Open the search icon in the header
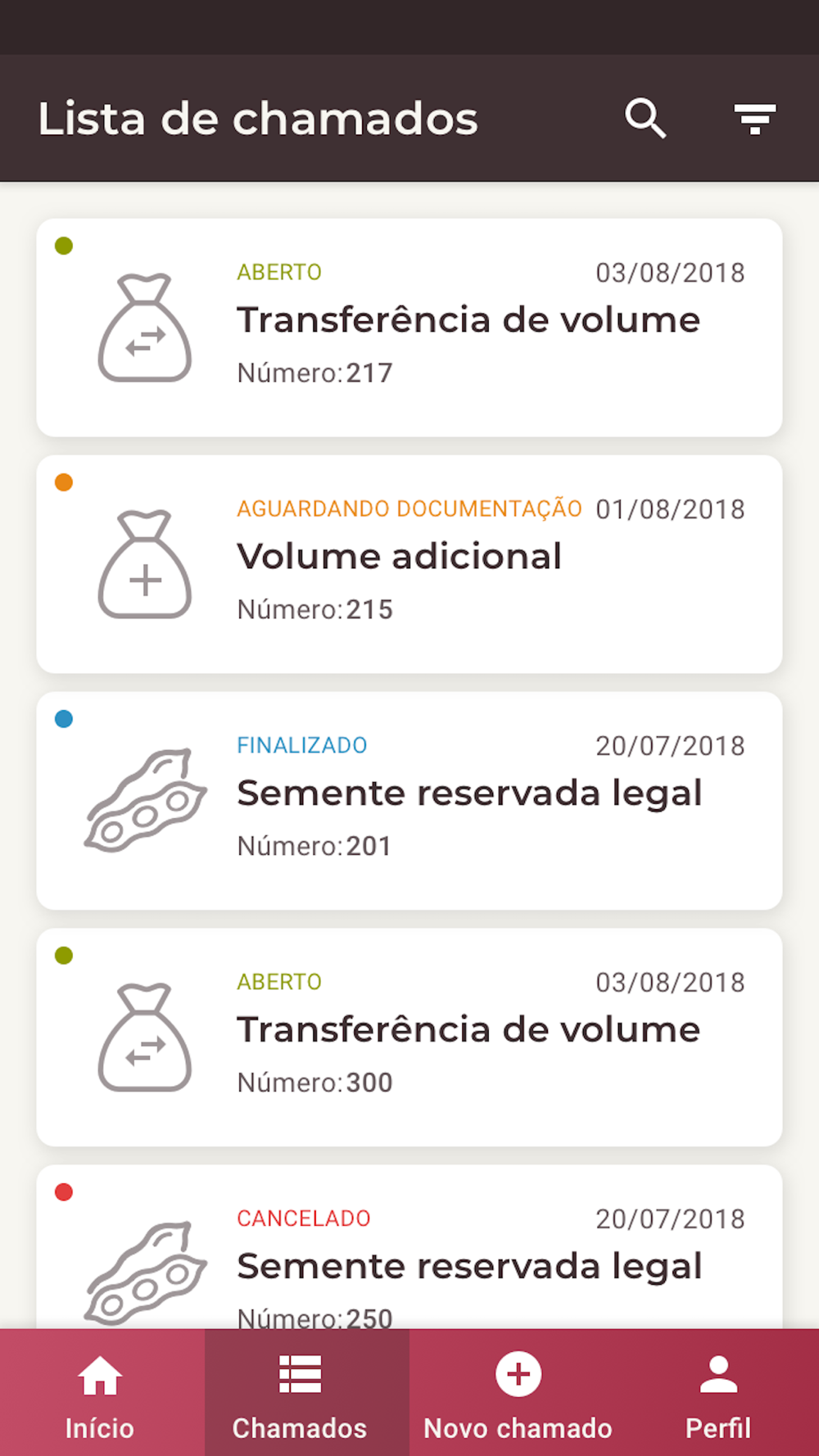 tap(645, 119)
